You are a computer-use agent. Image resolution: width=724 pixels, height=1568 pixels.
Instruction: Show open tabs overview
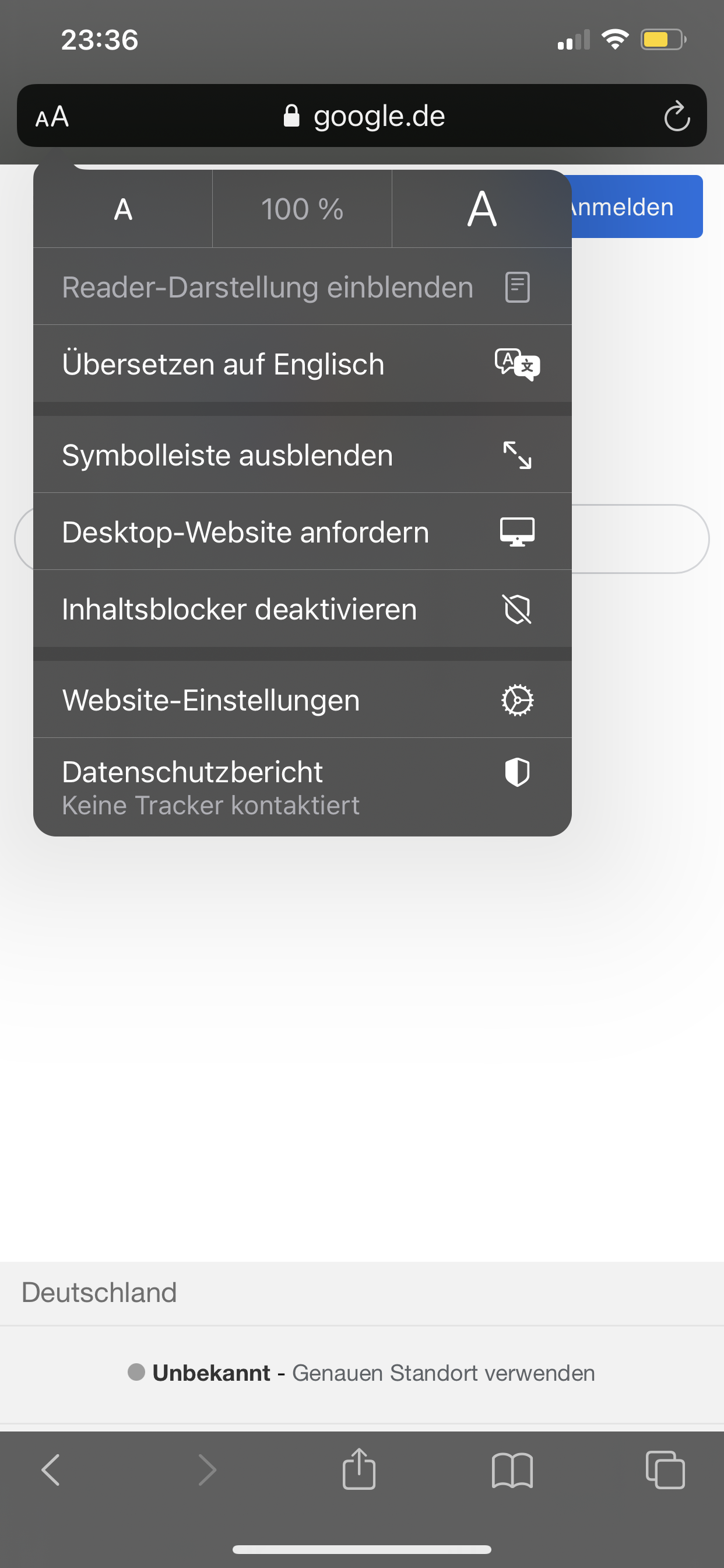click(x=665, y=1471)
